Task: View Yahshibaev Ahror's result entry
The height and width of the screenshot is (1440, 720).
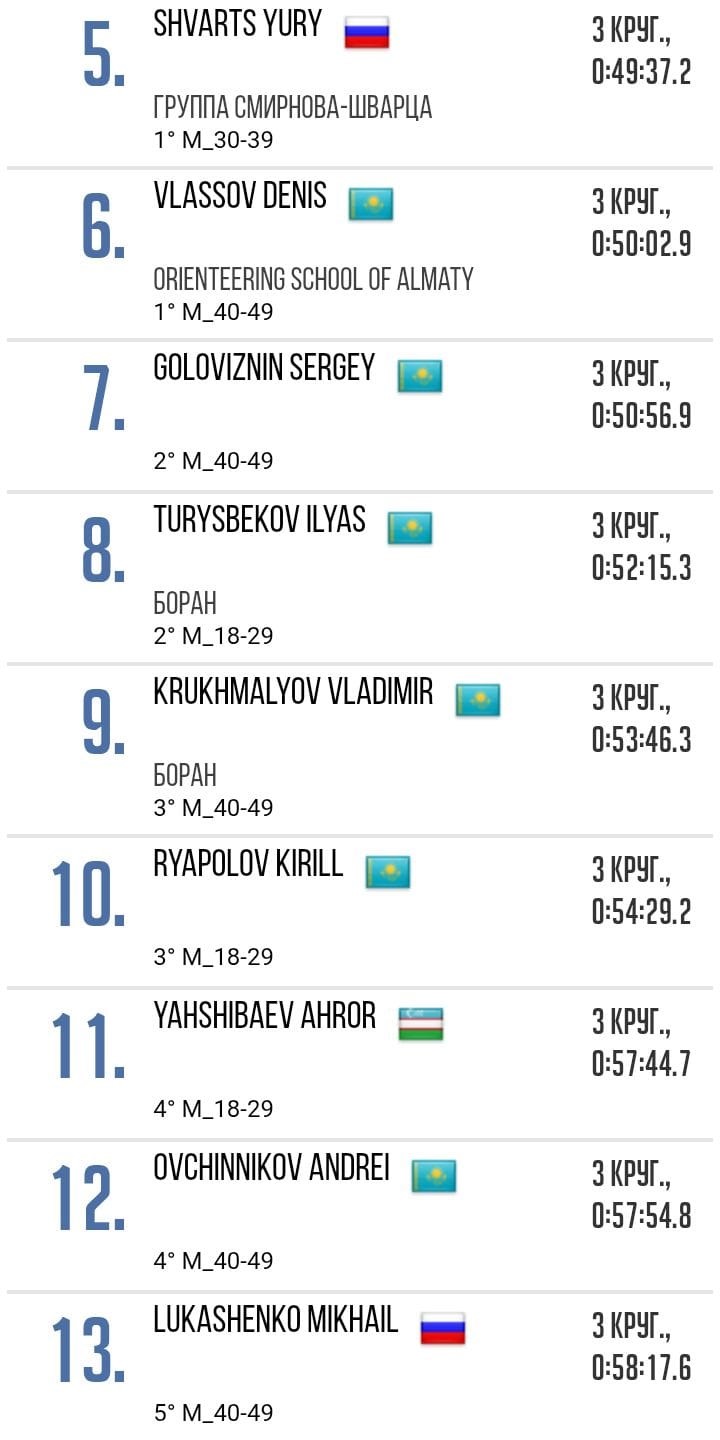Action: pos(265,1018)
